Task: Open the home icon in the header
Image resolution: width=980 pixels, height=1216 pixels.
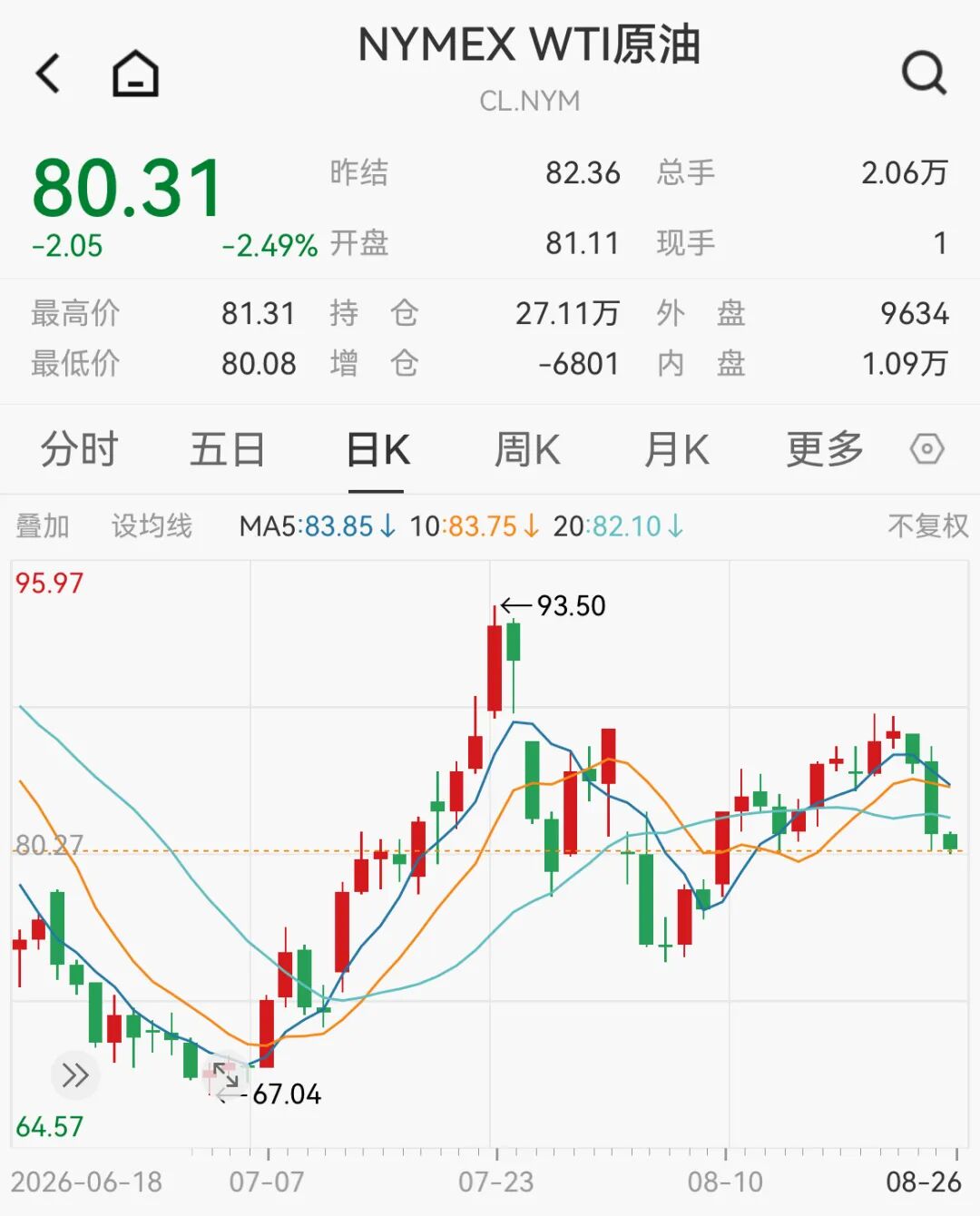Action: point(136,74)
